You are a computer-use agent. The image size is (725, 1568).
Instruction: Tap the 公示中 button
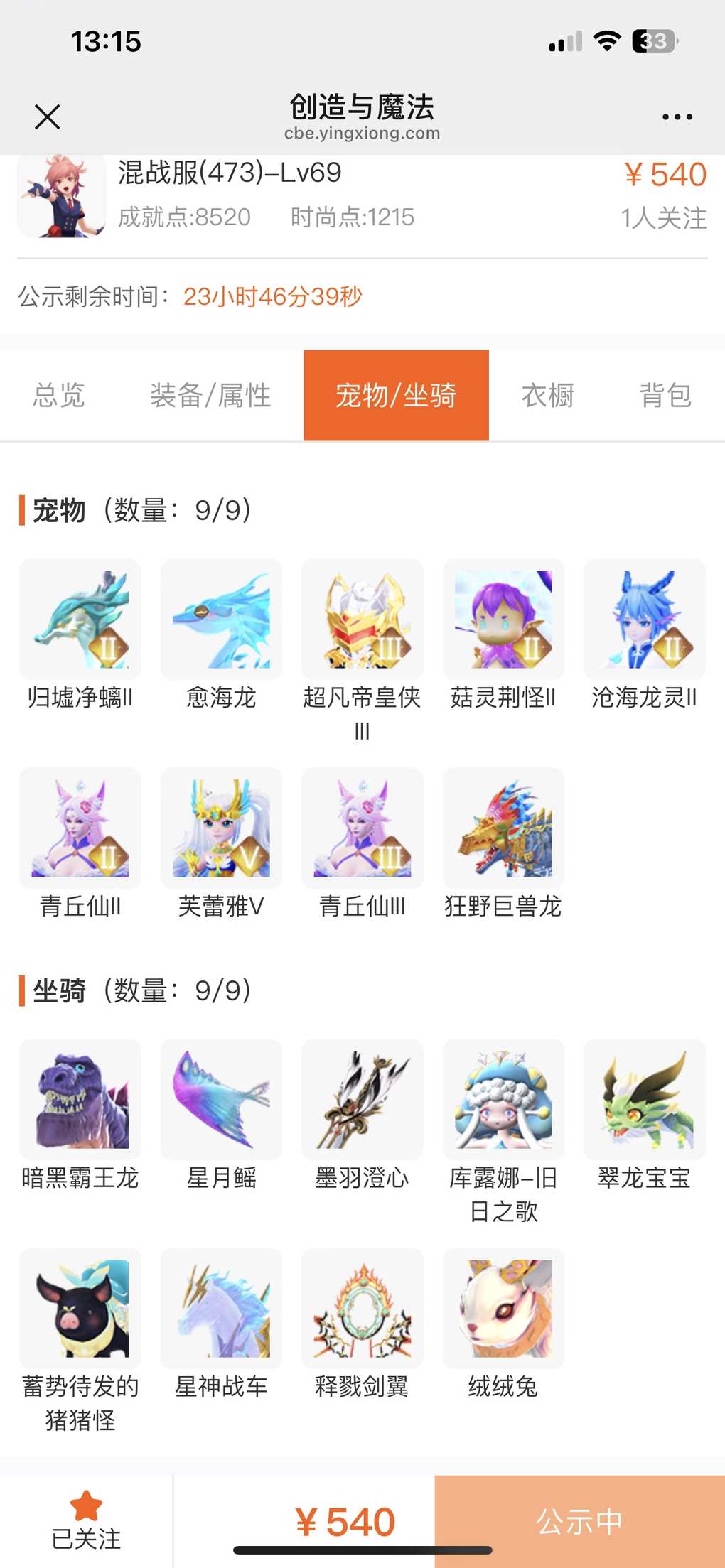(x=579, y=1520)
